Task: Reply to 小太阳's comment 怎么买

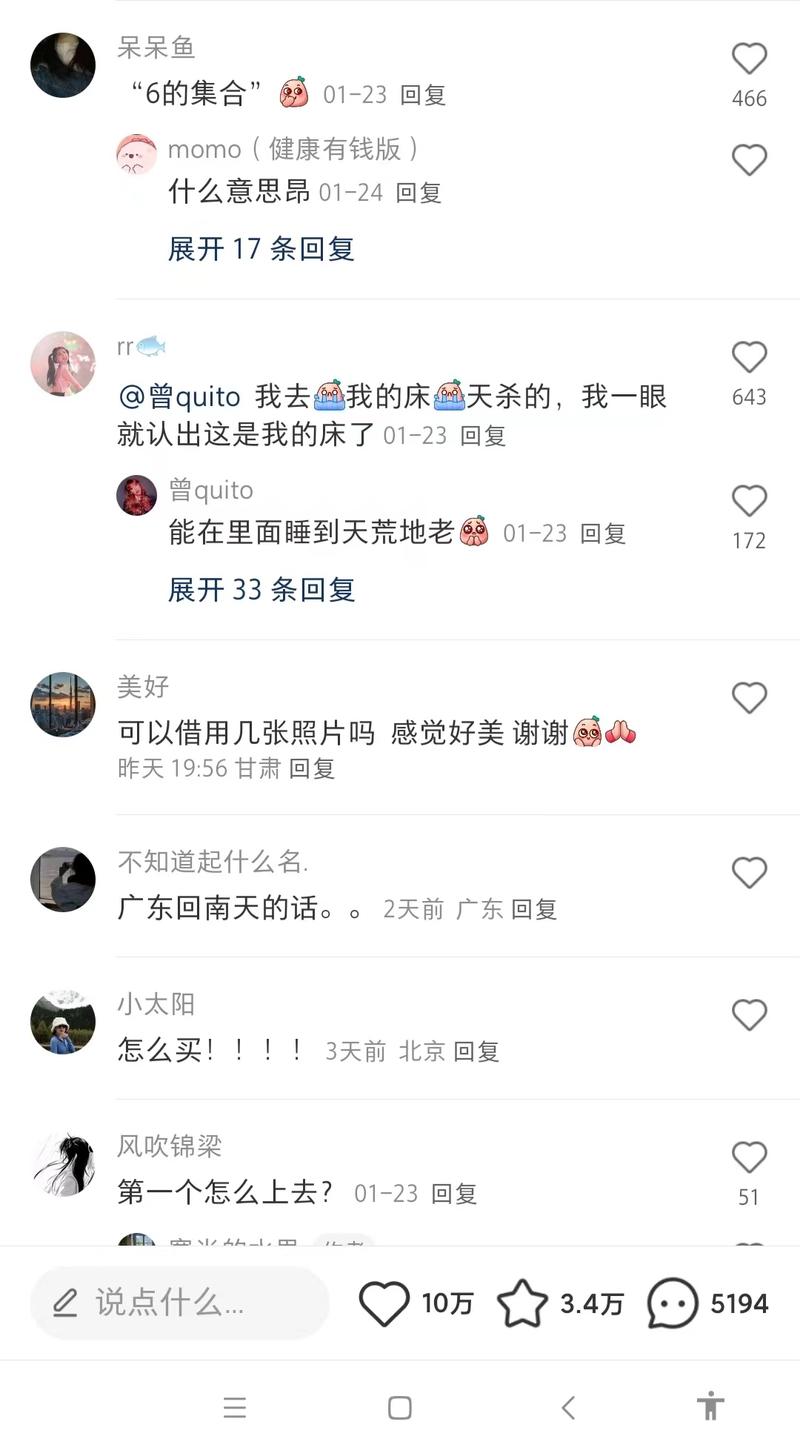Action: [476, 1052]
